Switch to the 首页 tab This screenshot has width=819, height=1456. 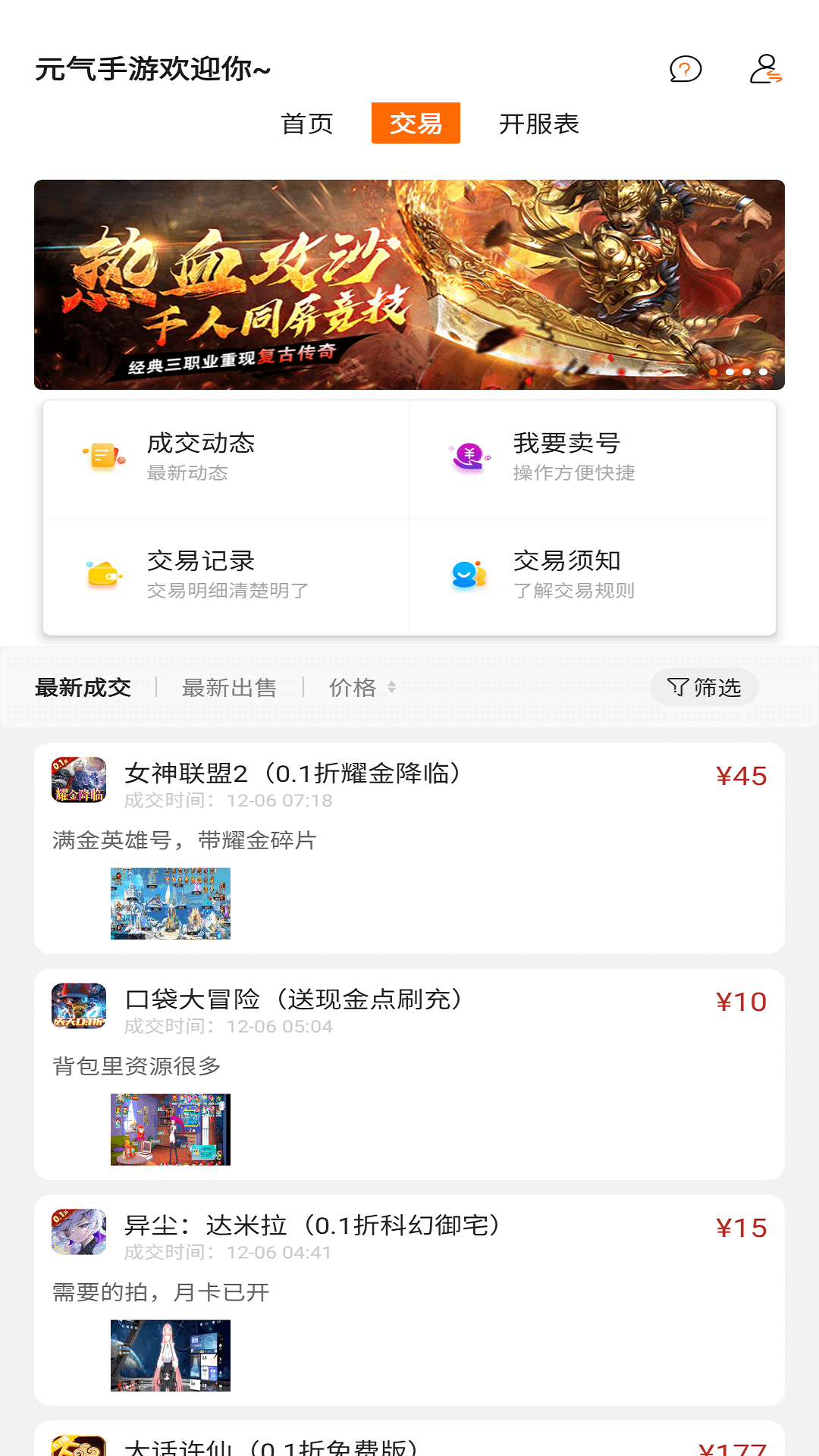coord(307,124)
